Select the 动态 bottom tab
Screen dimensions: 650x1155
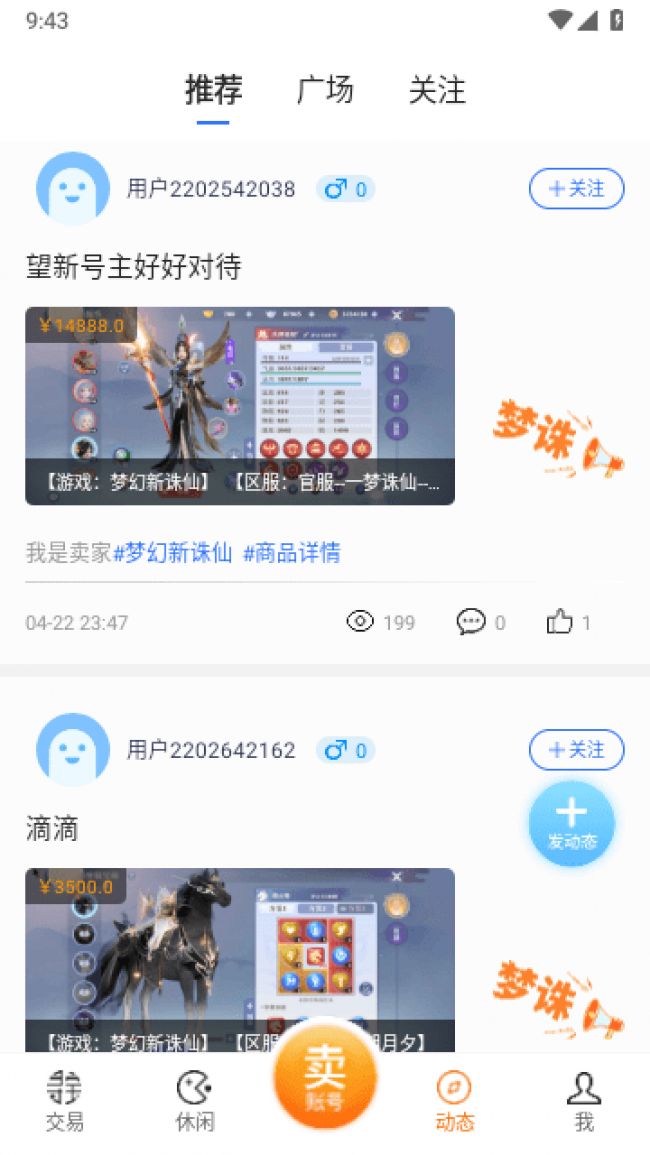point(454,1100)
